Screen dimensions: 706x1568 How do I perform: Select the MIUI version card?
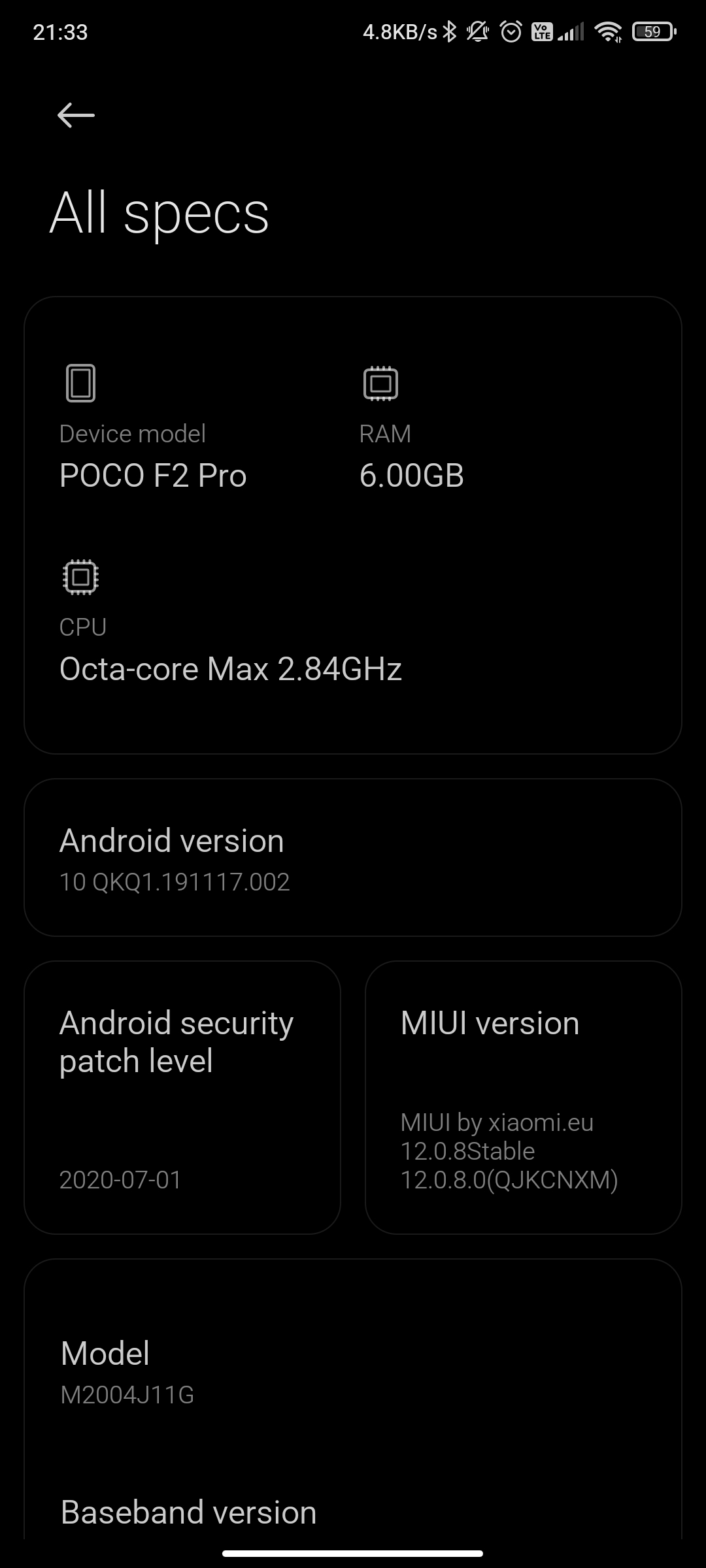(524, 1098)
